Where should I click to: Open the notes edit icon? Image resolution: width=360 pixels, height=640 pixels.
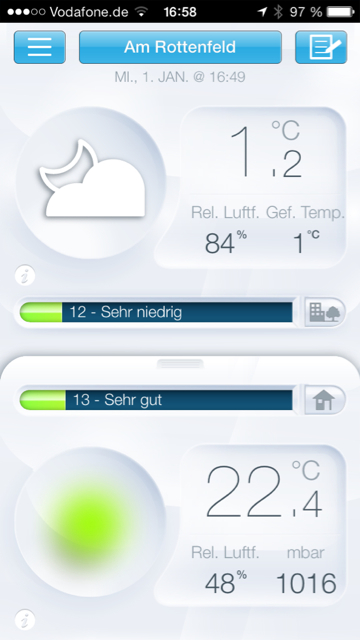pyautogui.click(x=321, y=47)
